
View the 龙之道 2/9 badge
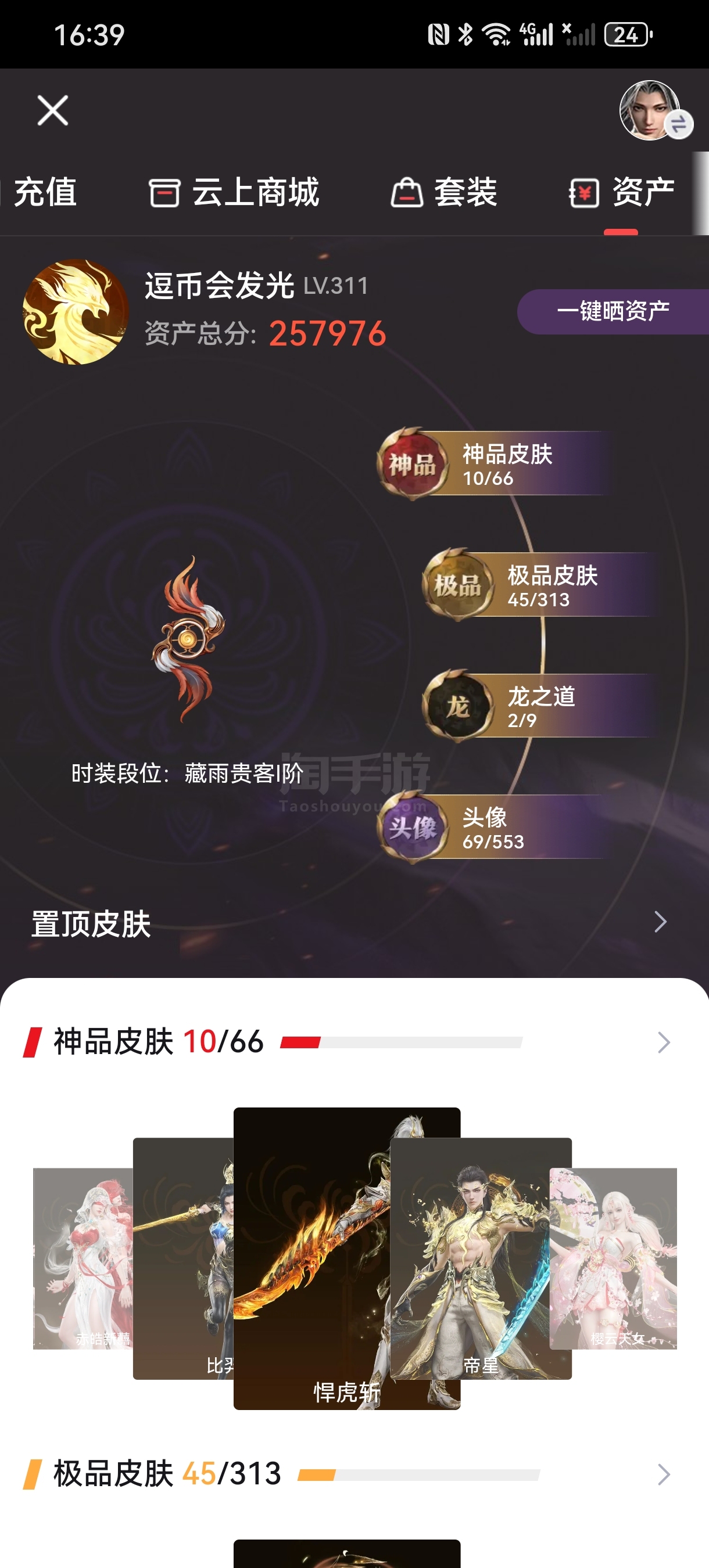pyautogui.click(x=540, y=706)
